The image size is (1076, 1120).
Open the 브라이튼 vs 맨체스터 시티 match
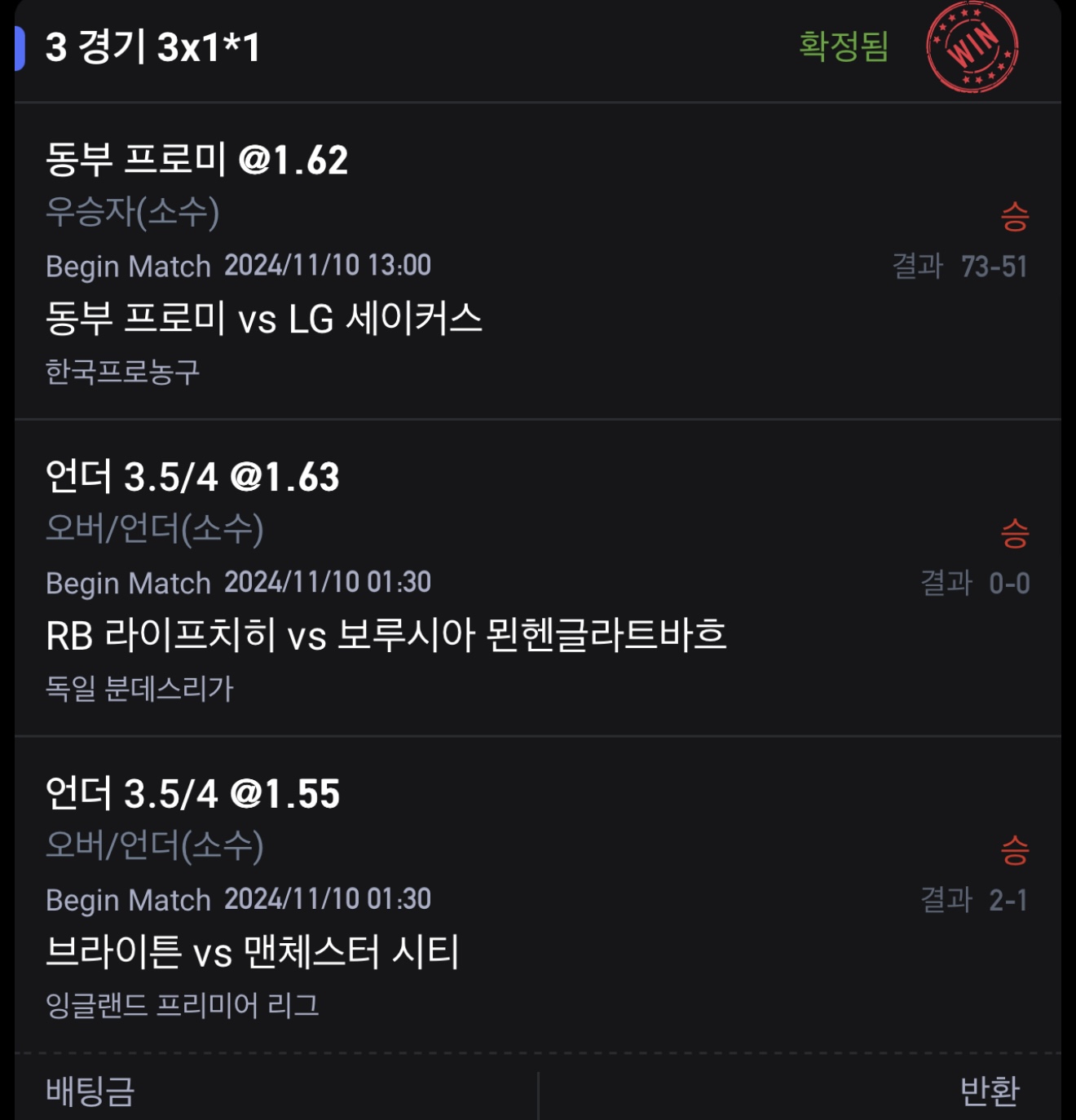point(253,952)
